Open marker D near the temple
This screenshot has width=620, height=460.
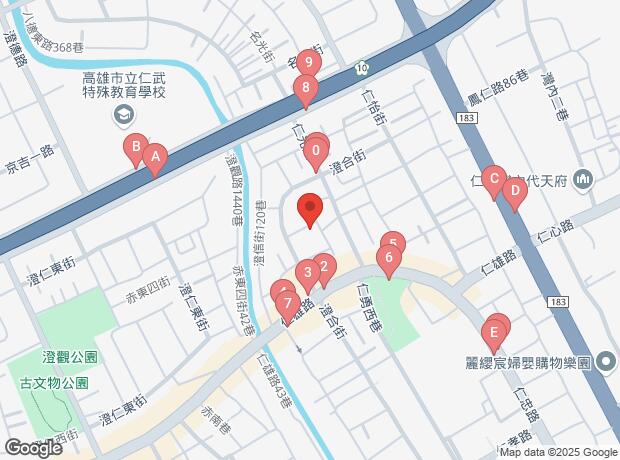coord(514,190)
